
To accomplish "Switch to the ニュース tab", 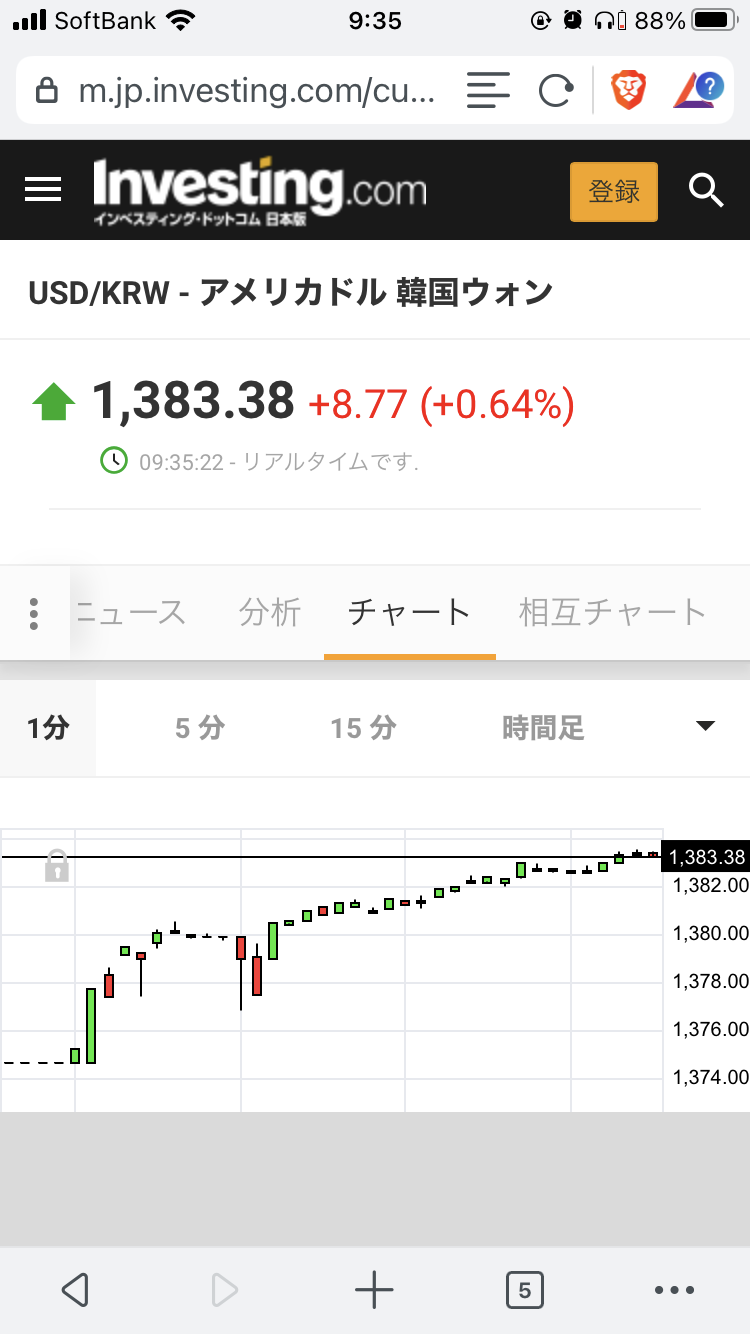I will point(131,612).
